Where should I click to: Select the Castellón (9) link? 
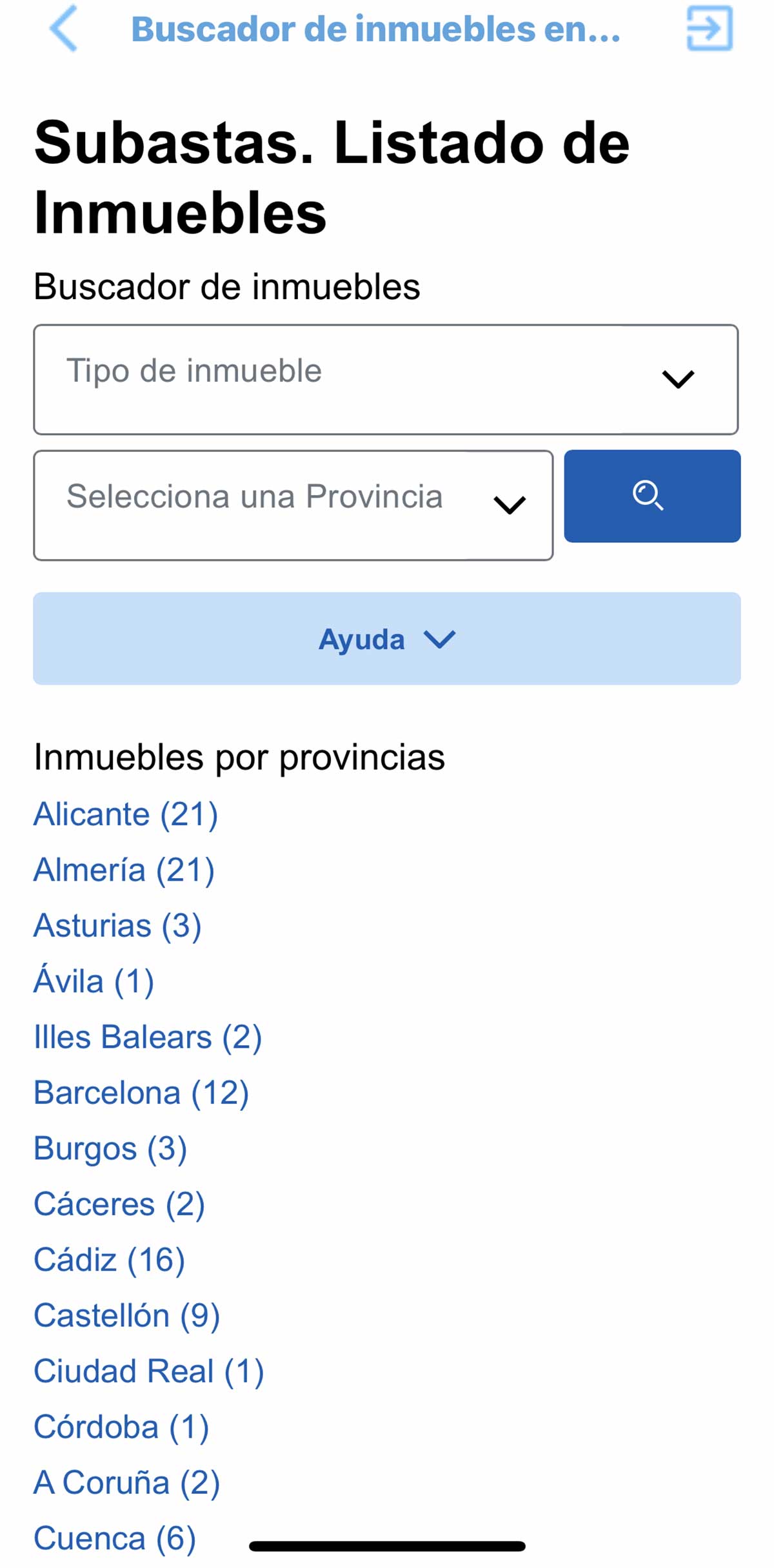tap(127, 1315)
